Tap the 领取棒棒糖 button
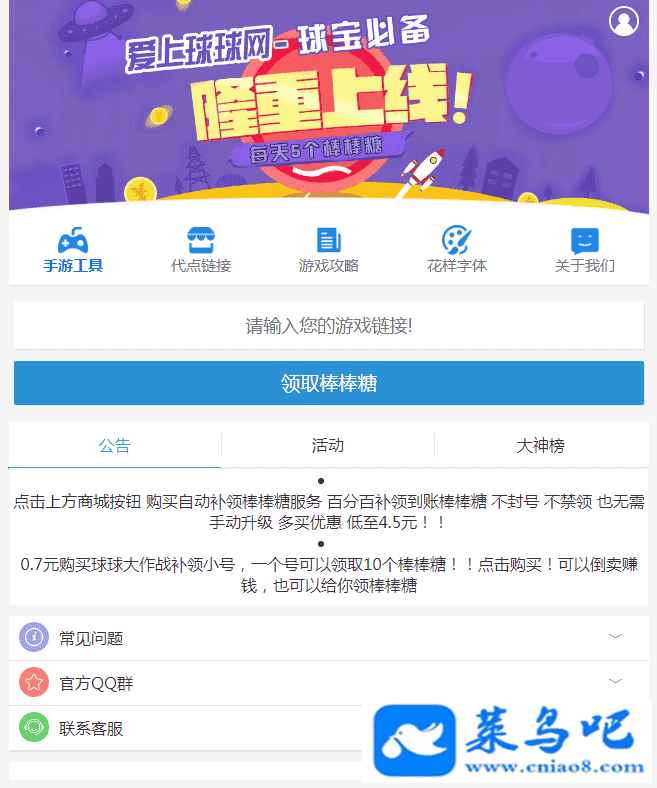The width and height of the screenshot is (657, 788). [x=329, y=384]
